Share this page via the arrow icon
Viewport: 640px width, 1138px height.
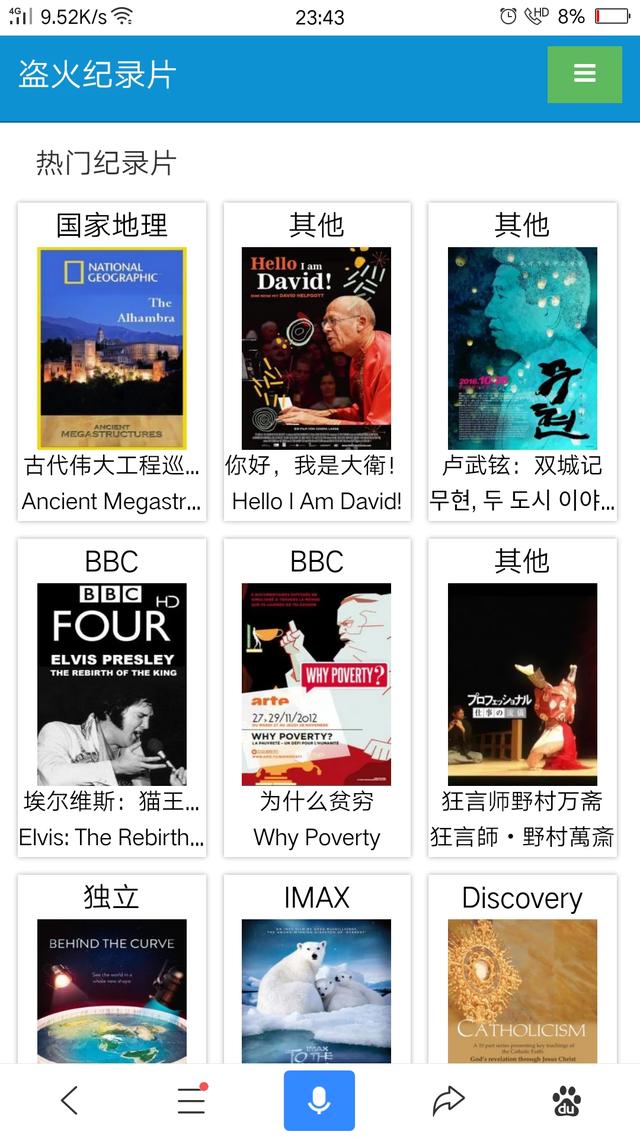(448, 1100)
